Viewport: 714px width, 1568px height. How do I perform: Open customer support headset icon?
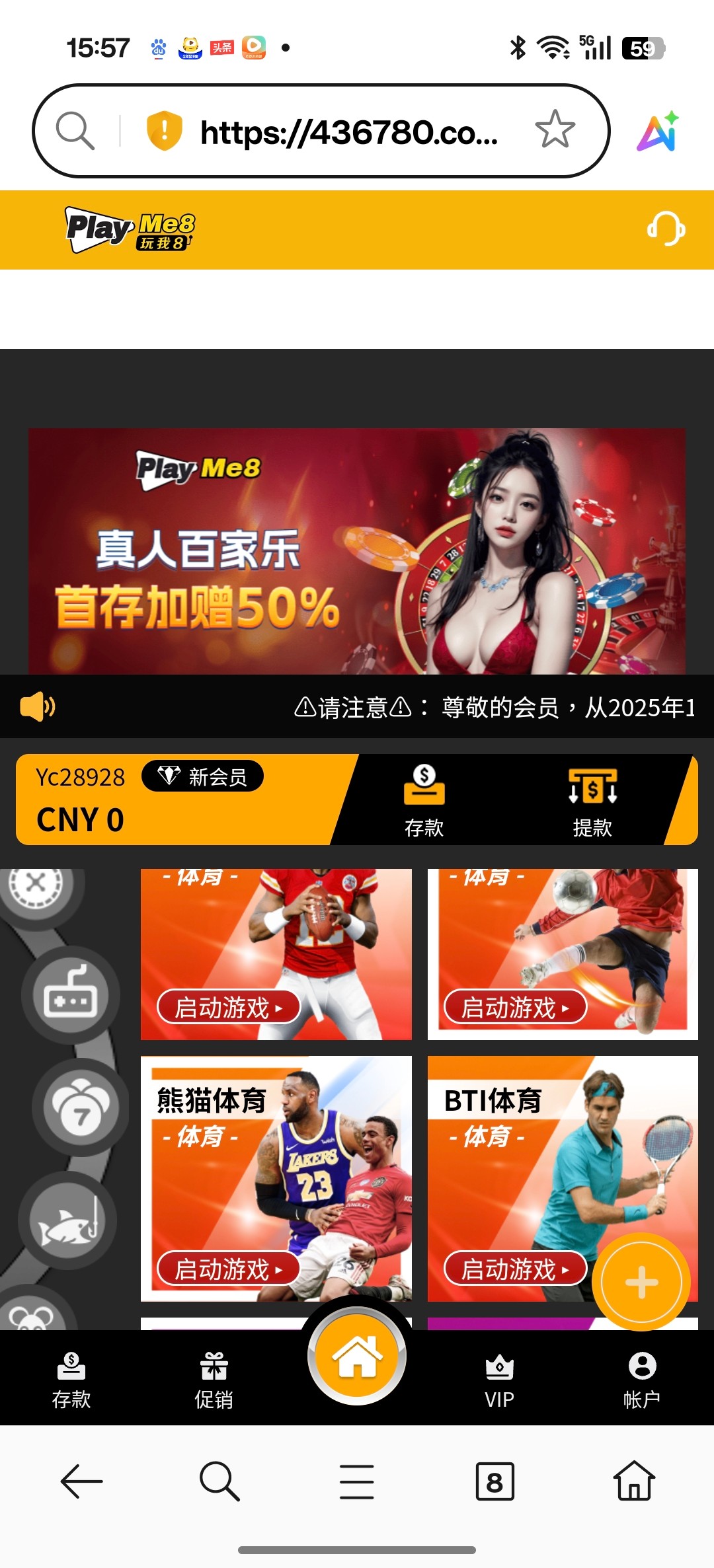[666, 229]
